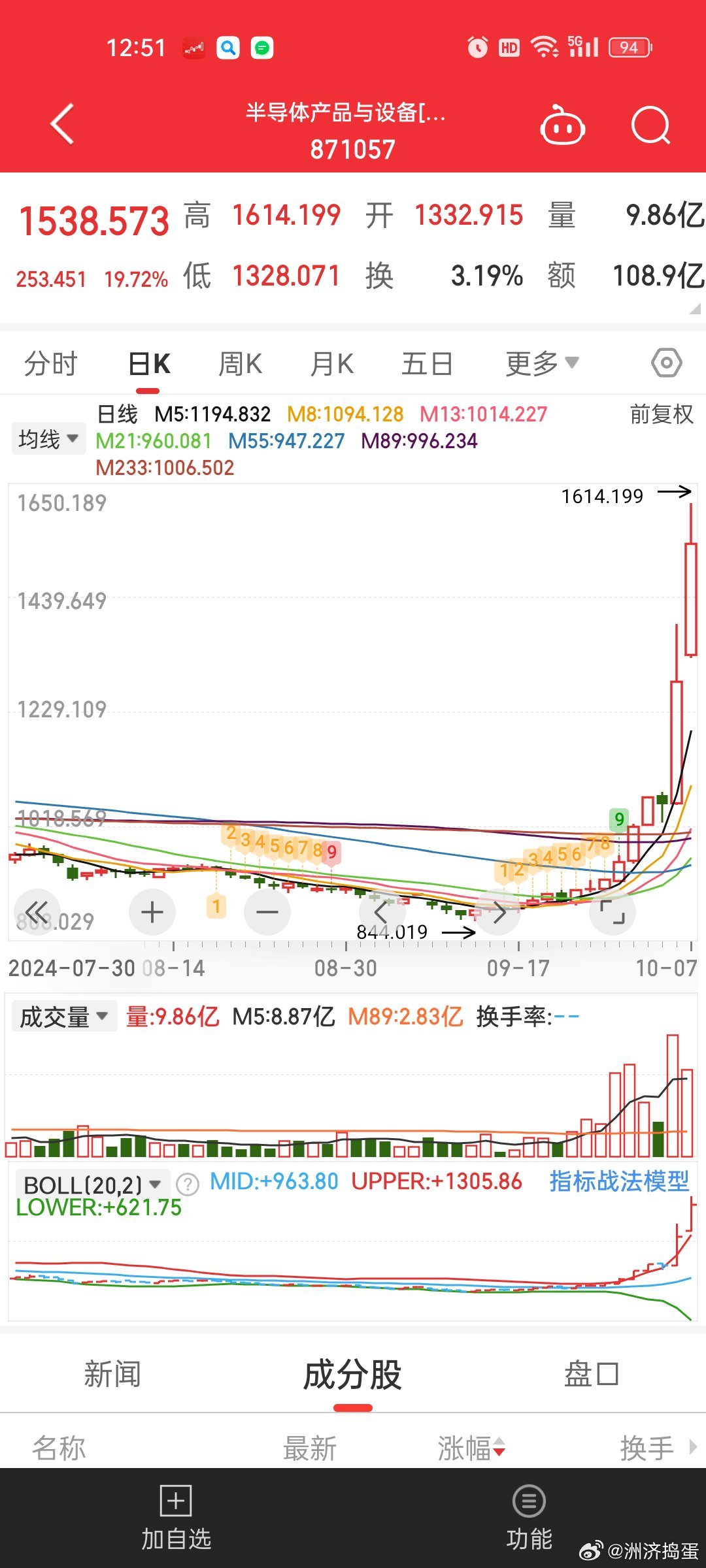706x1568 pixels.
Task: Expand the 更多 chart period dropdown
Action: tap(542, 363)
